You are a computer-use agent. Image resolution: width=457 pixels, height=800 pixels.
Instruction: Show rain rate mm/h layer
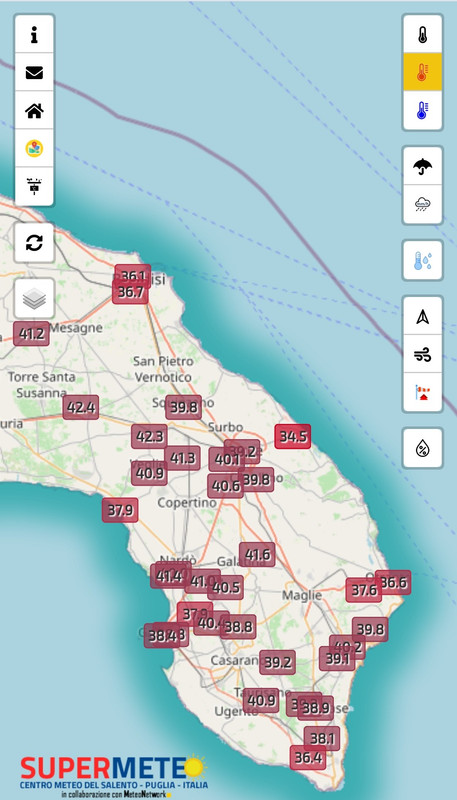coord(422,204)
